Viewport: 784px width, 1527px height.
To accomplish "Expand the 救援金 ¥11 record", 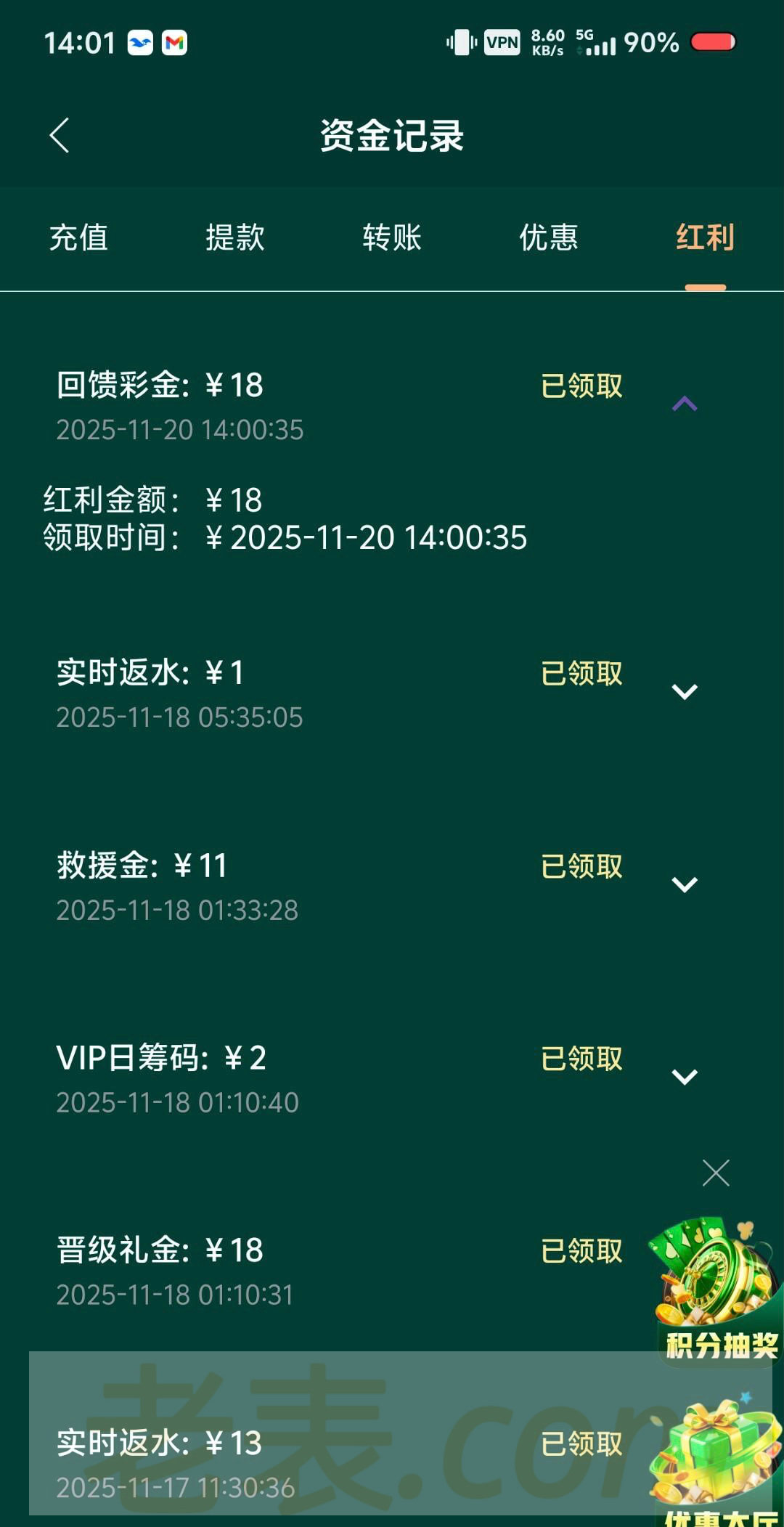I will [x=684, y=884].
